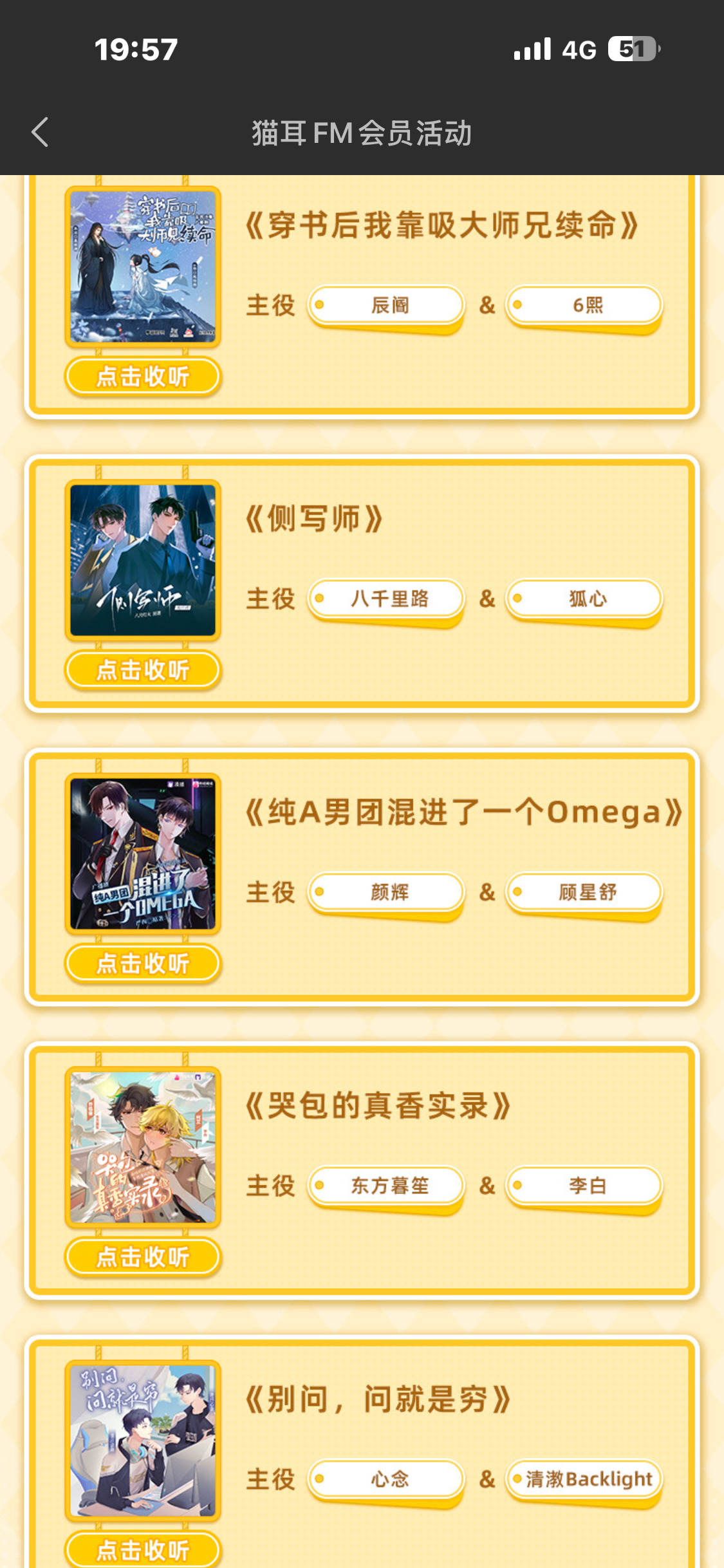
Task: Tap 点击收听 under 《别问，问就是穷》
Action: [143, 1550]
